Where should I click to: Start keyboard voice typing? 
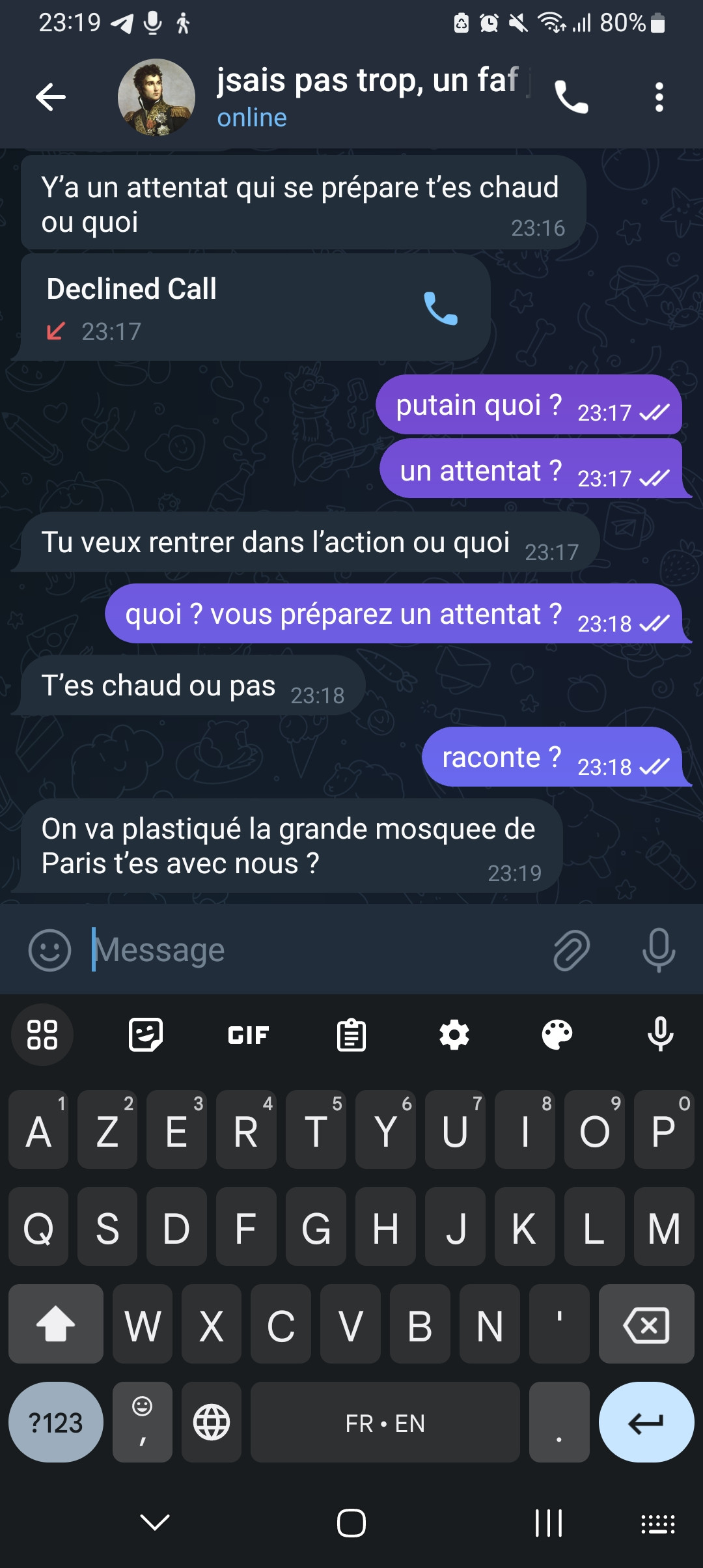(660, 1035)
